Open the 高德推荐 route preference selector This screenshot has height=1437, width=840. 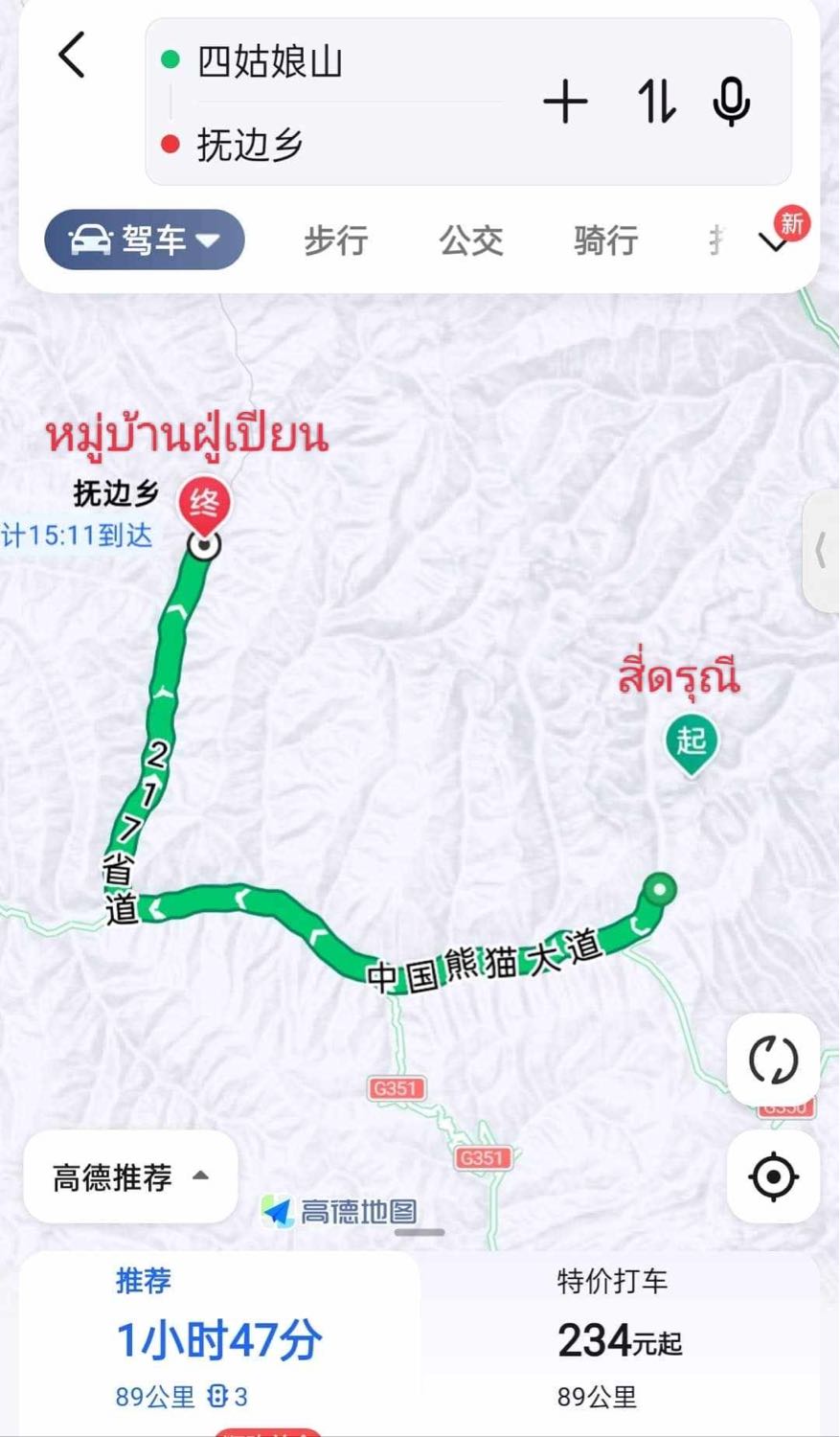tap(130, 1176)
